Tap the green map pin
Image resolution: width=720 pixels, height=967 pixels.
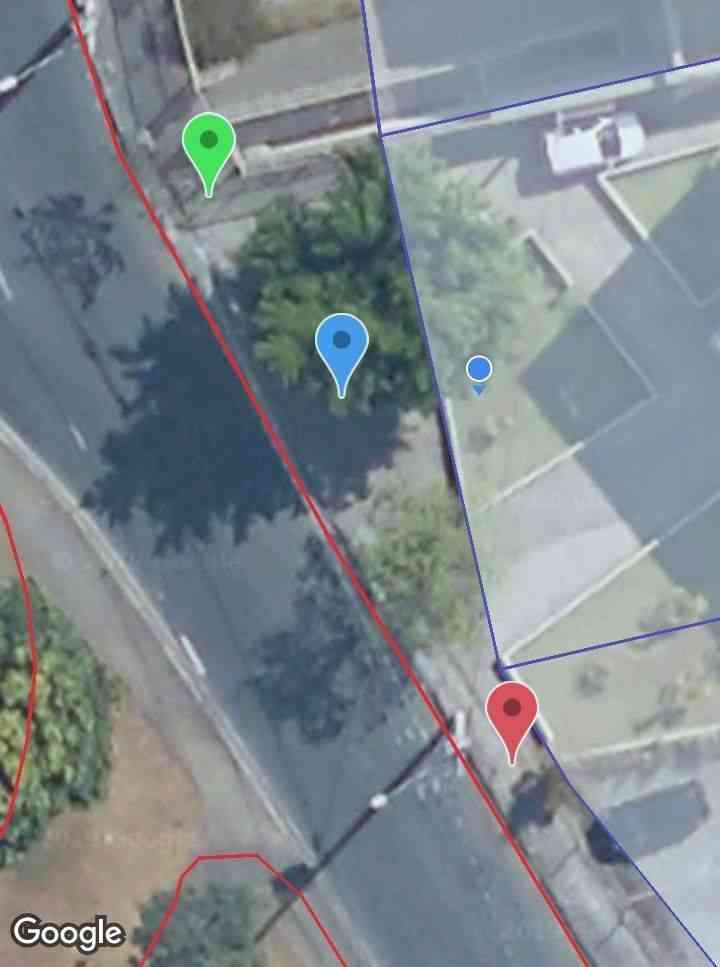click(208, 146)
